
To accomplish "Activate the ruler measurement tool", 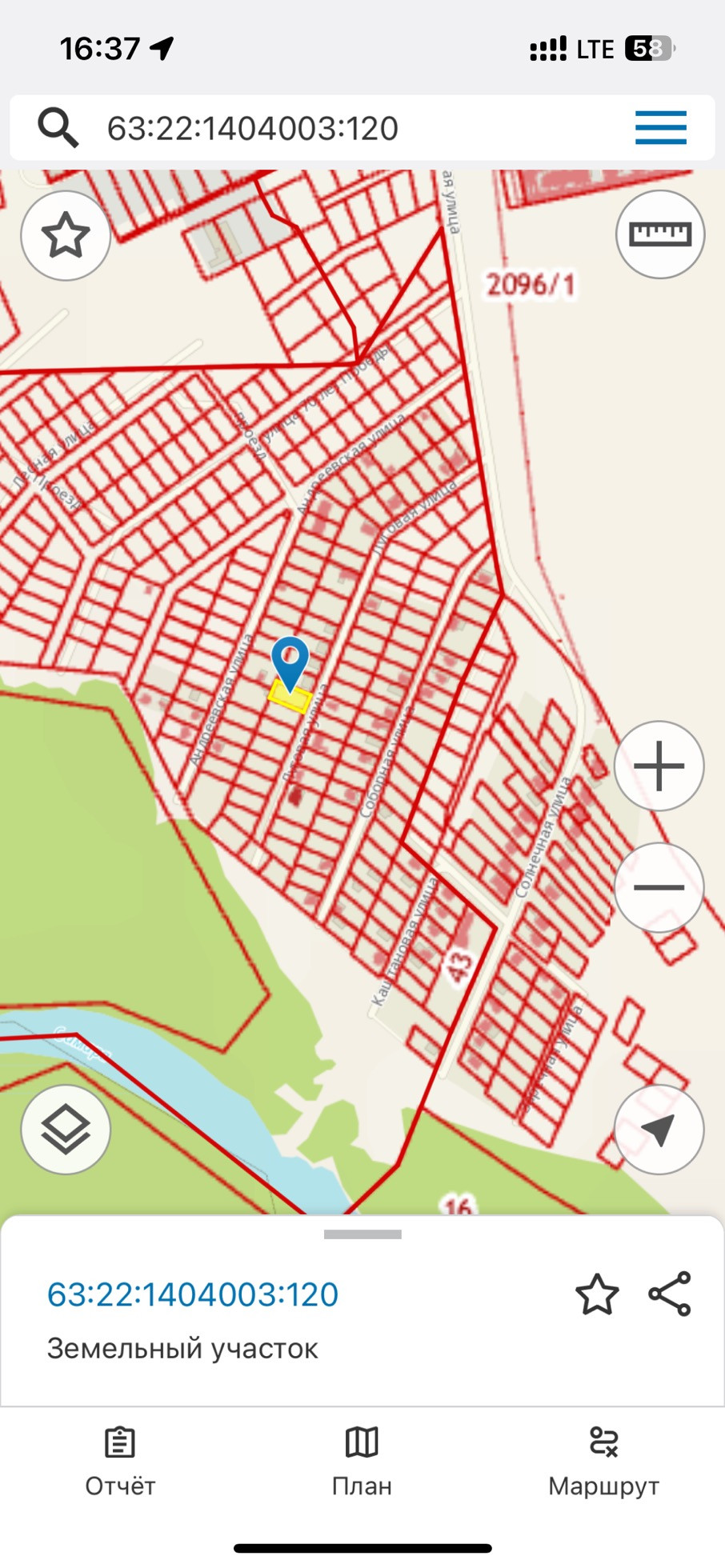I will click(x=660, y=234).
